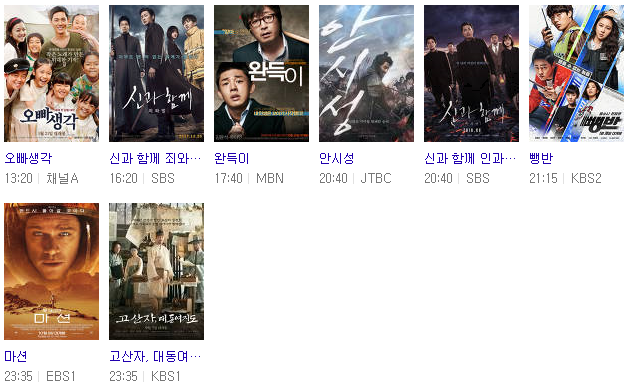Open the 뺑반 movie poster
This screenshot has width=629, height=389.
[x=576, y=73]
